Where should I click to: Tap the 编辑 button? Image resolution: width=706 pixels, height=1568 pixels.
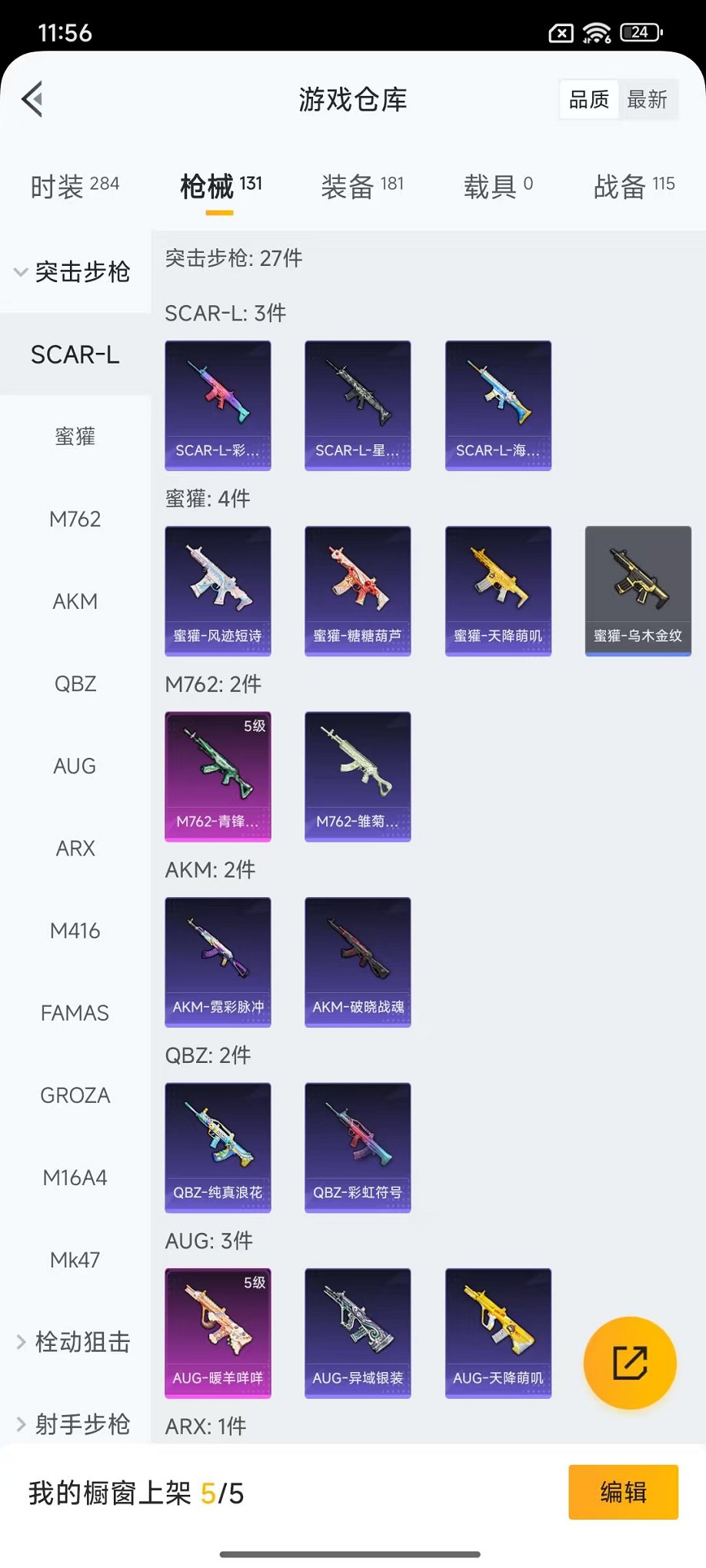click(x=623, y=1492)
